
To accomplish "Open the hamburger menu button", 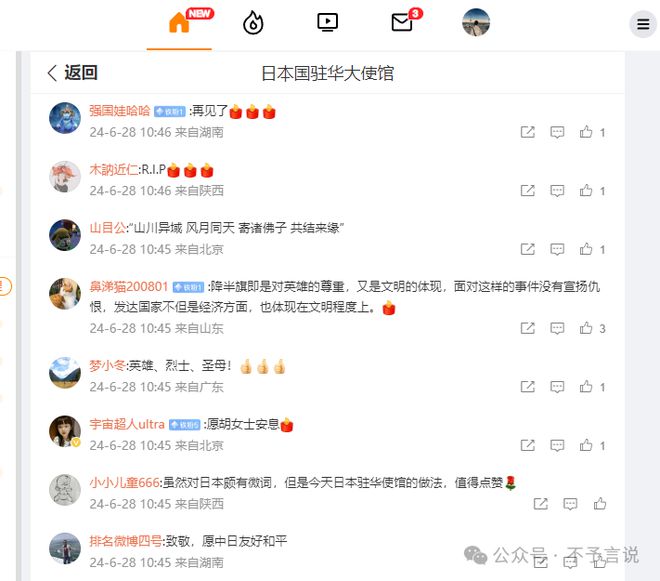I will point(642,24).
